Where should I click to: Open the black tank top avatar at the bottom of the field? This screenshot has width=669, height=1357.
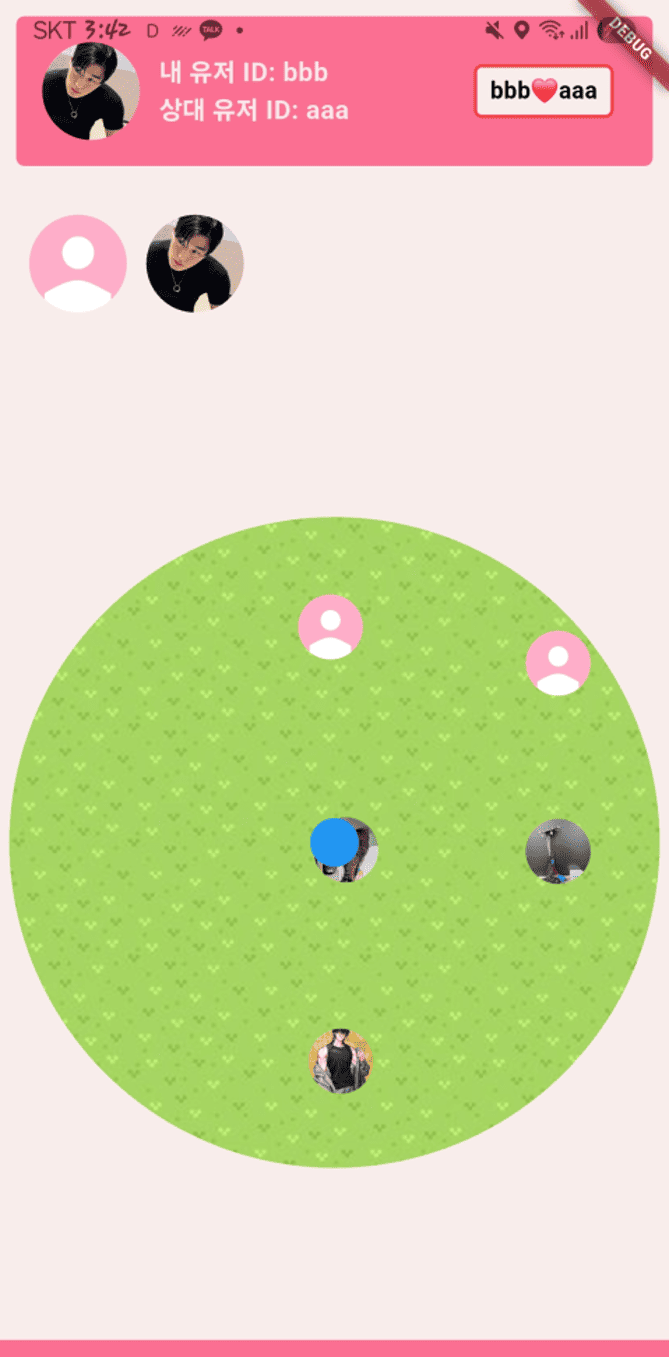341,1062
